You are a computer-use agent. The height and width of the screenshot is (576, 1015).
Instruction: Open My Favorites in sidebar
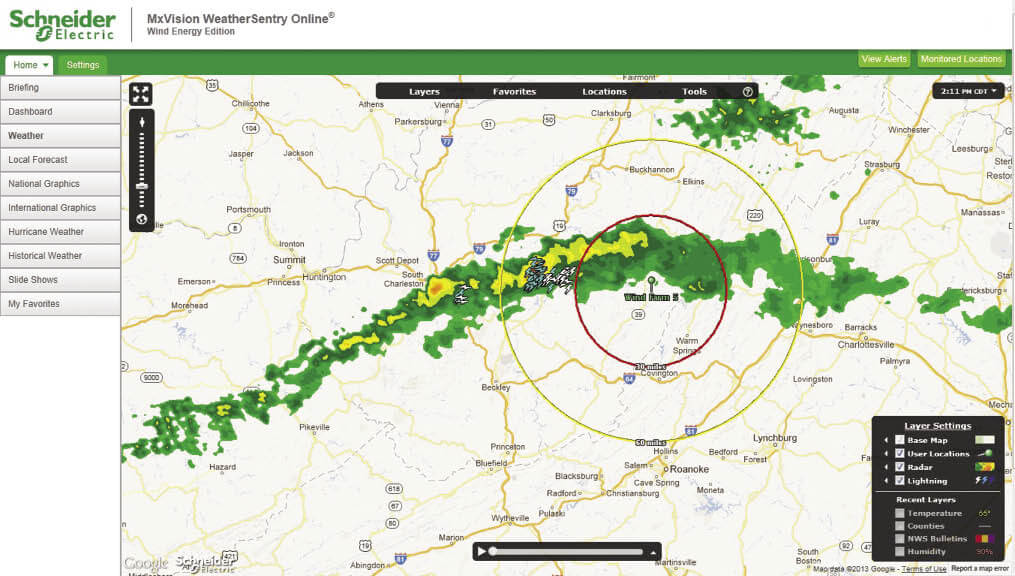pos(60,304)
